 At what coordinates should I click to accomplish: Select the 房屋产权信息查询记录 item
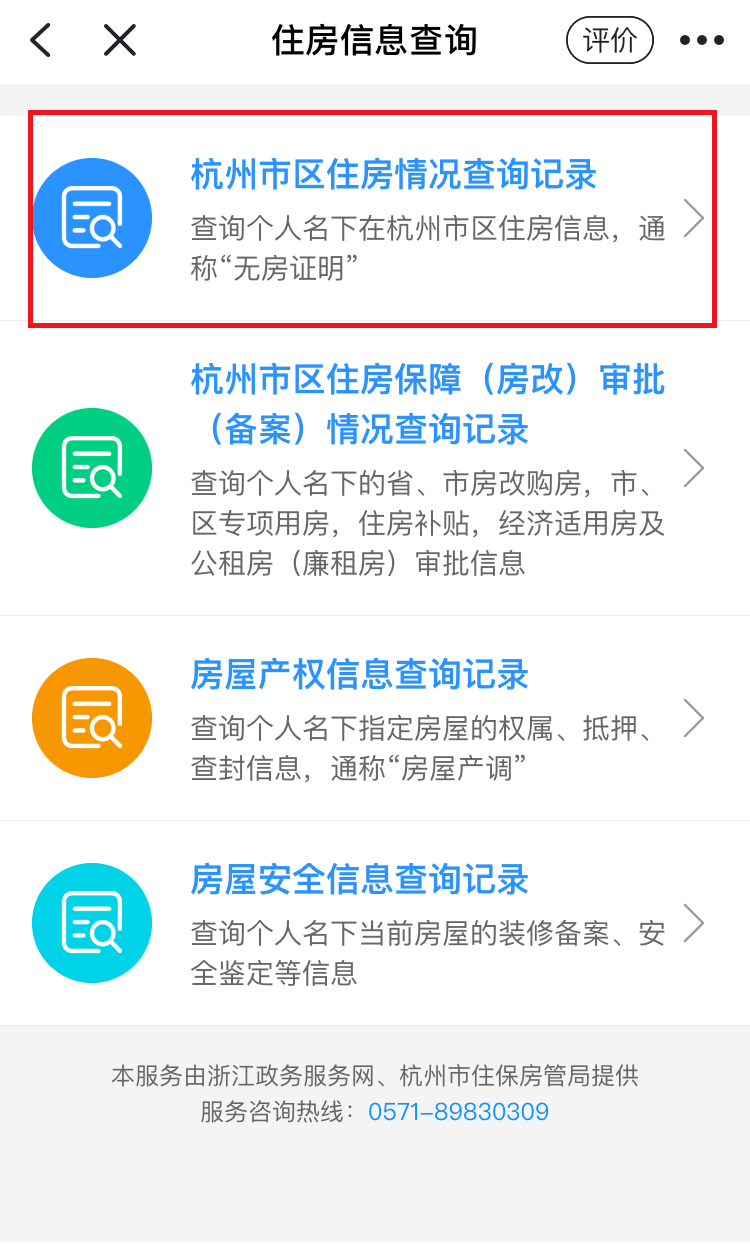coord(375,717)
